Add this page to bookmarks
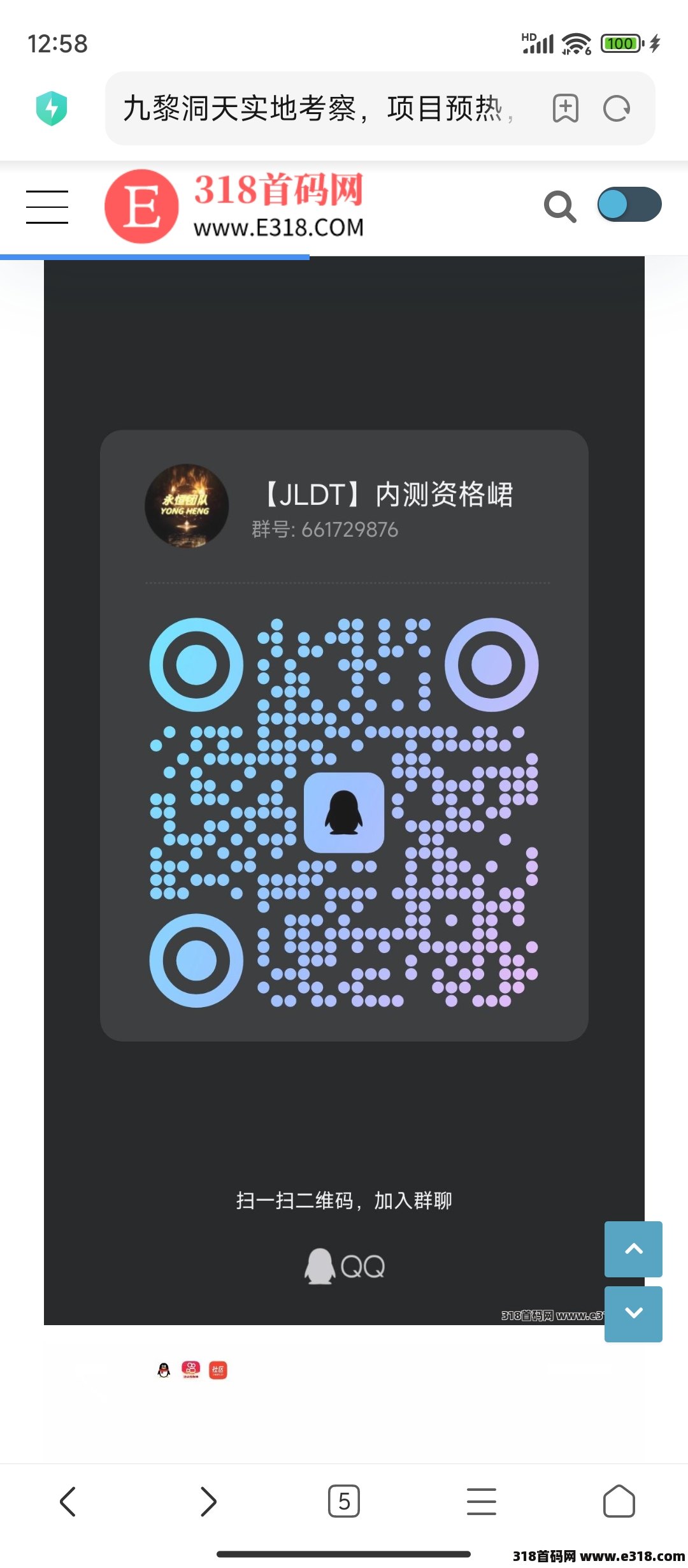The image size is (688, 1568). [565, 108]
